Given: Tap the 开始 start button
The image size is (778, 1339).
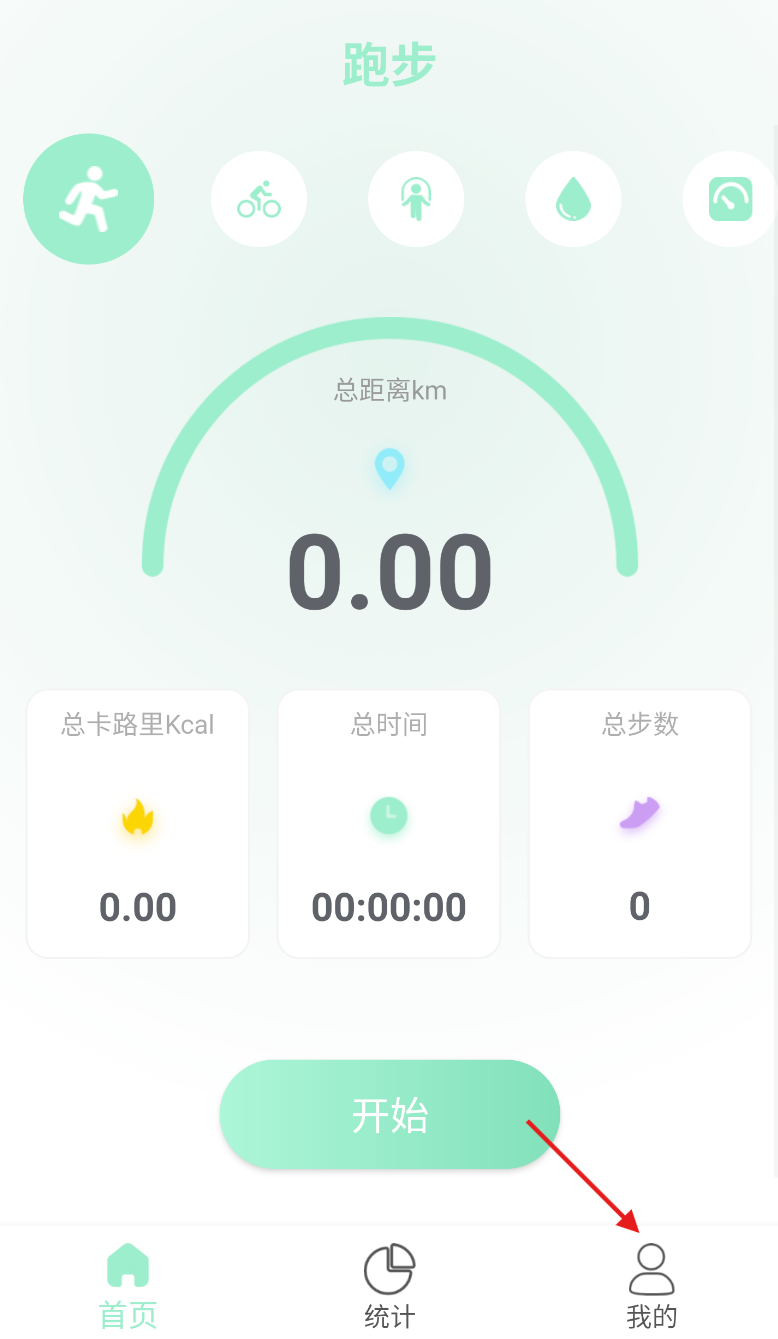Looking at the screenshot, I should (x=390, y=1114).
